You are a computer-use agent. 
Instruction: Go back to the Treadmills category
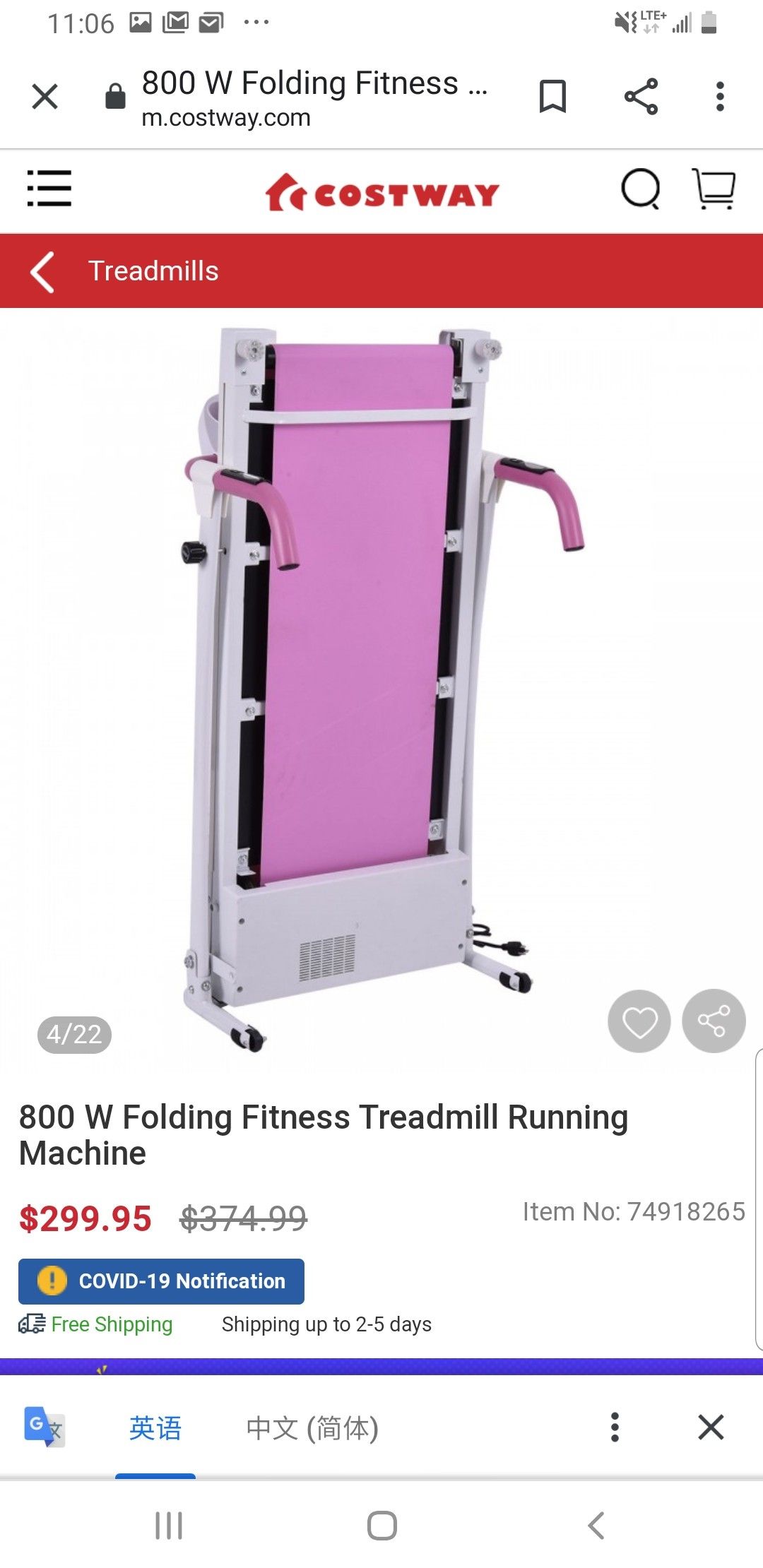tap(42, 271)
